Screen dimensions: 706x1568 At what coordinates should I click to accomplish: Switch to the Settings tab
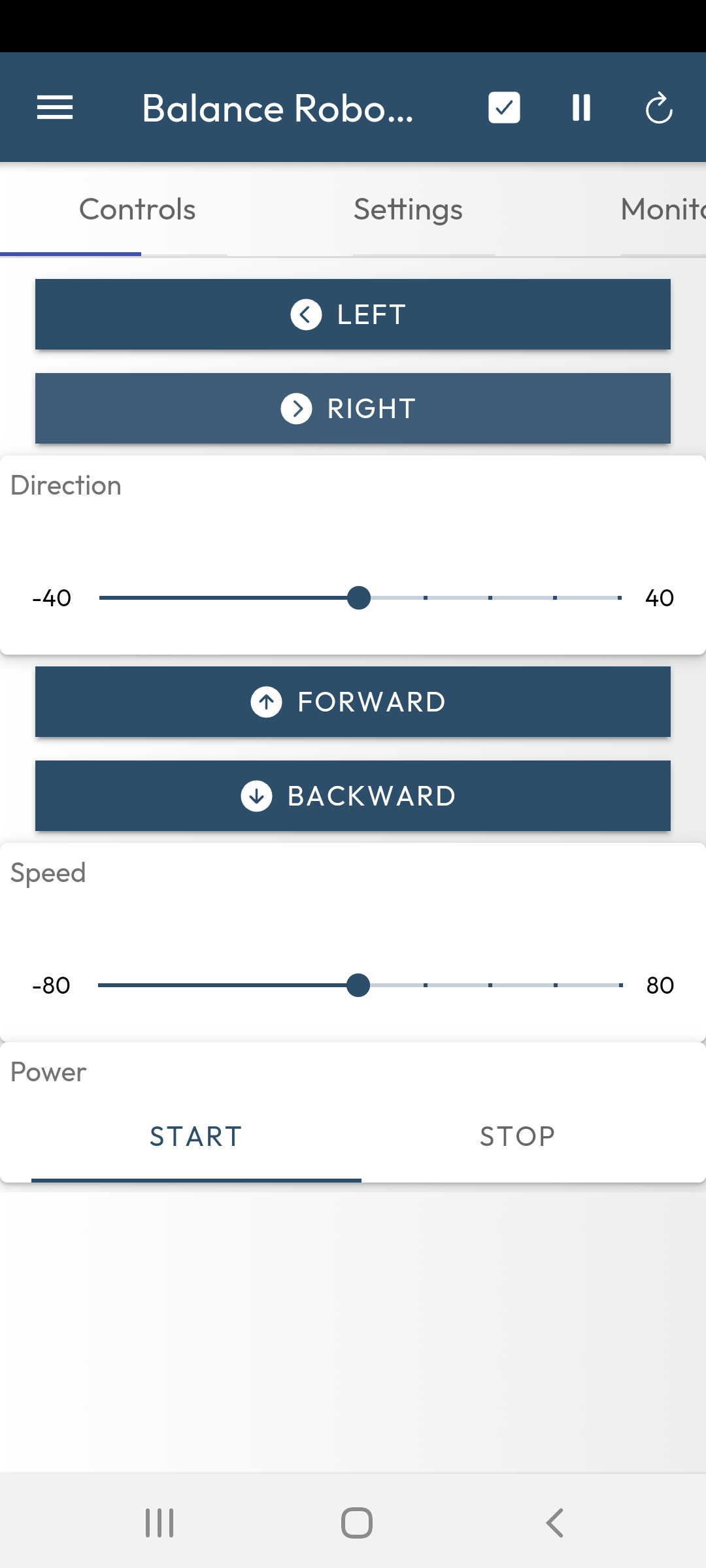click(408, 210)
